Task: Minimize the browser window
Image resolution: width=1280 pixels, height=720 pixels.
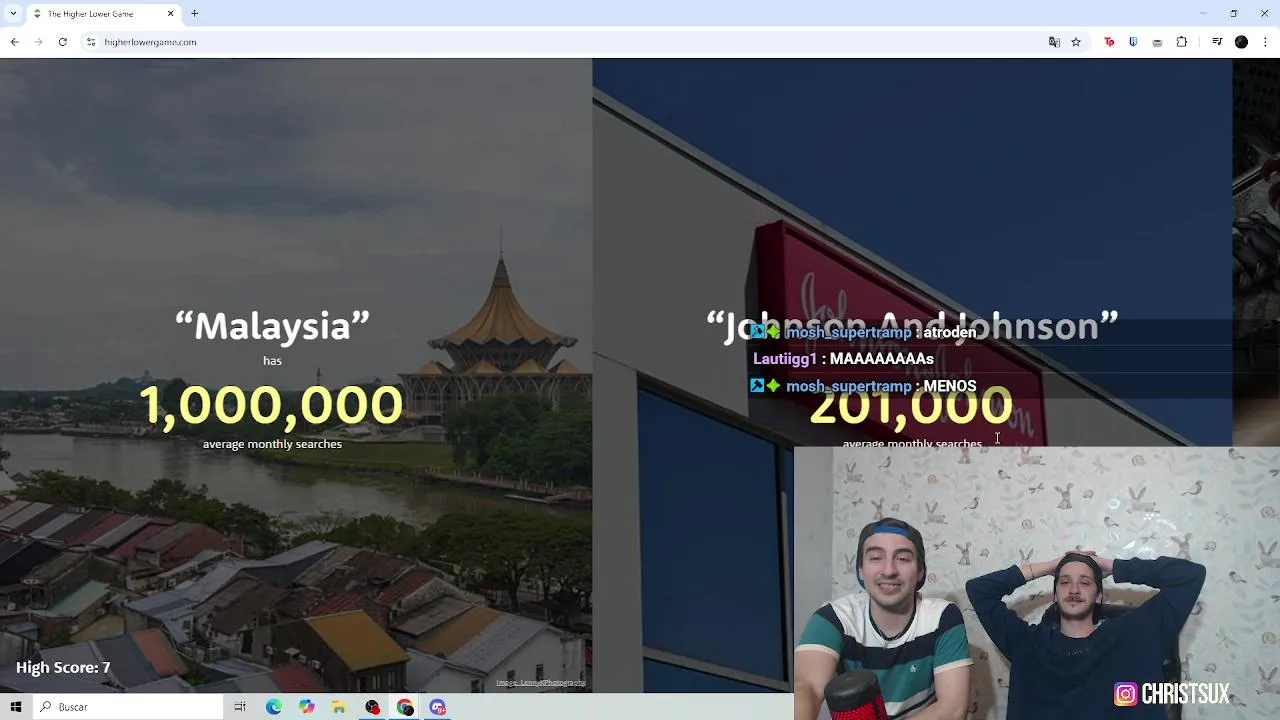Action: pyautogui.click(x=1203, y=13)
